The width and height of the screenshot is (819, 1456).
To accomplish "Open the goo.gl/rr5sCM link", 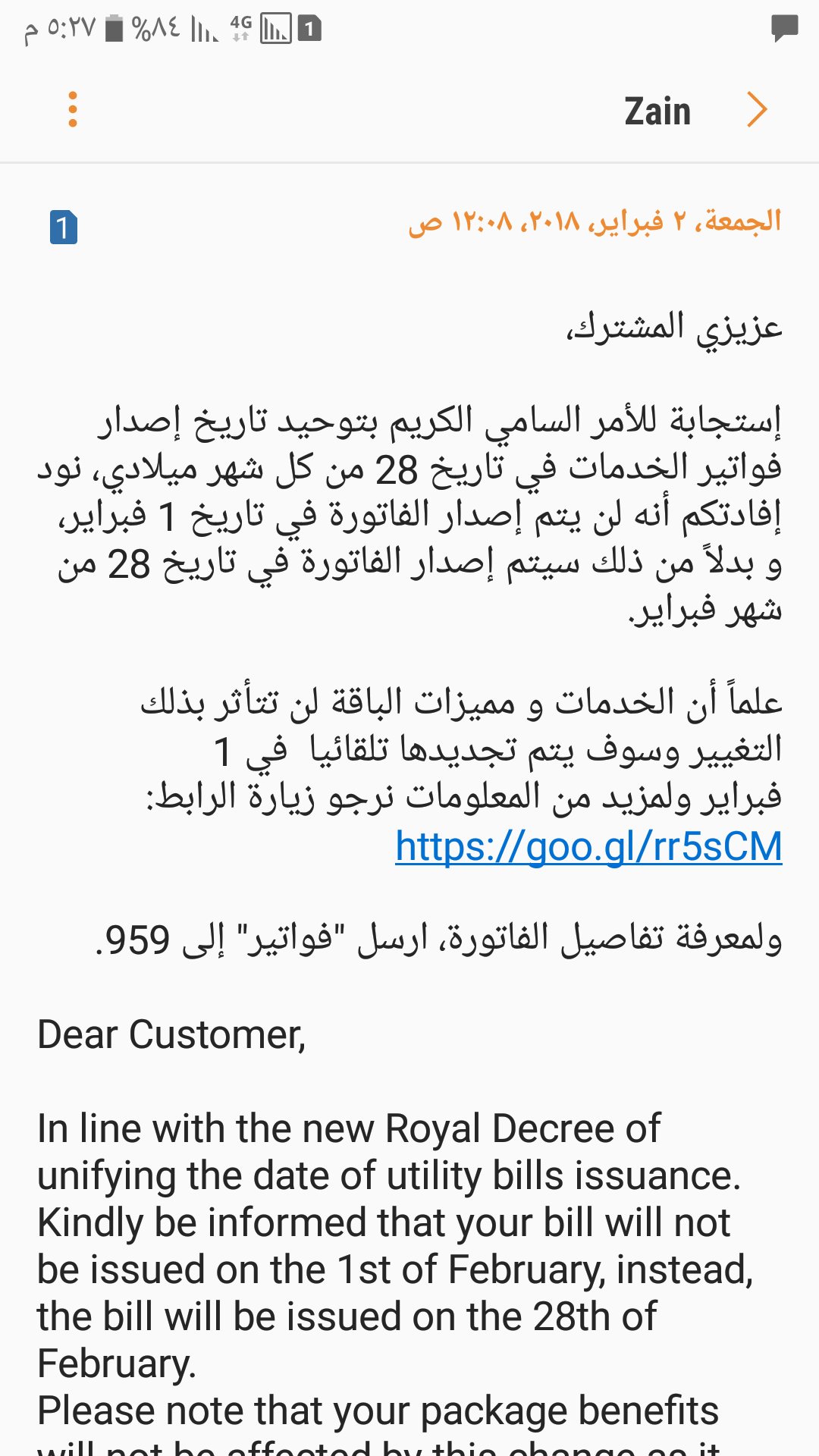I will point(588,846).
